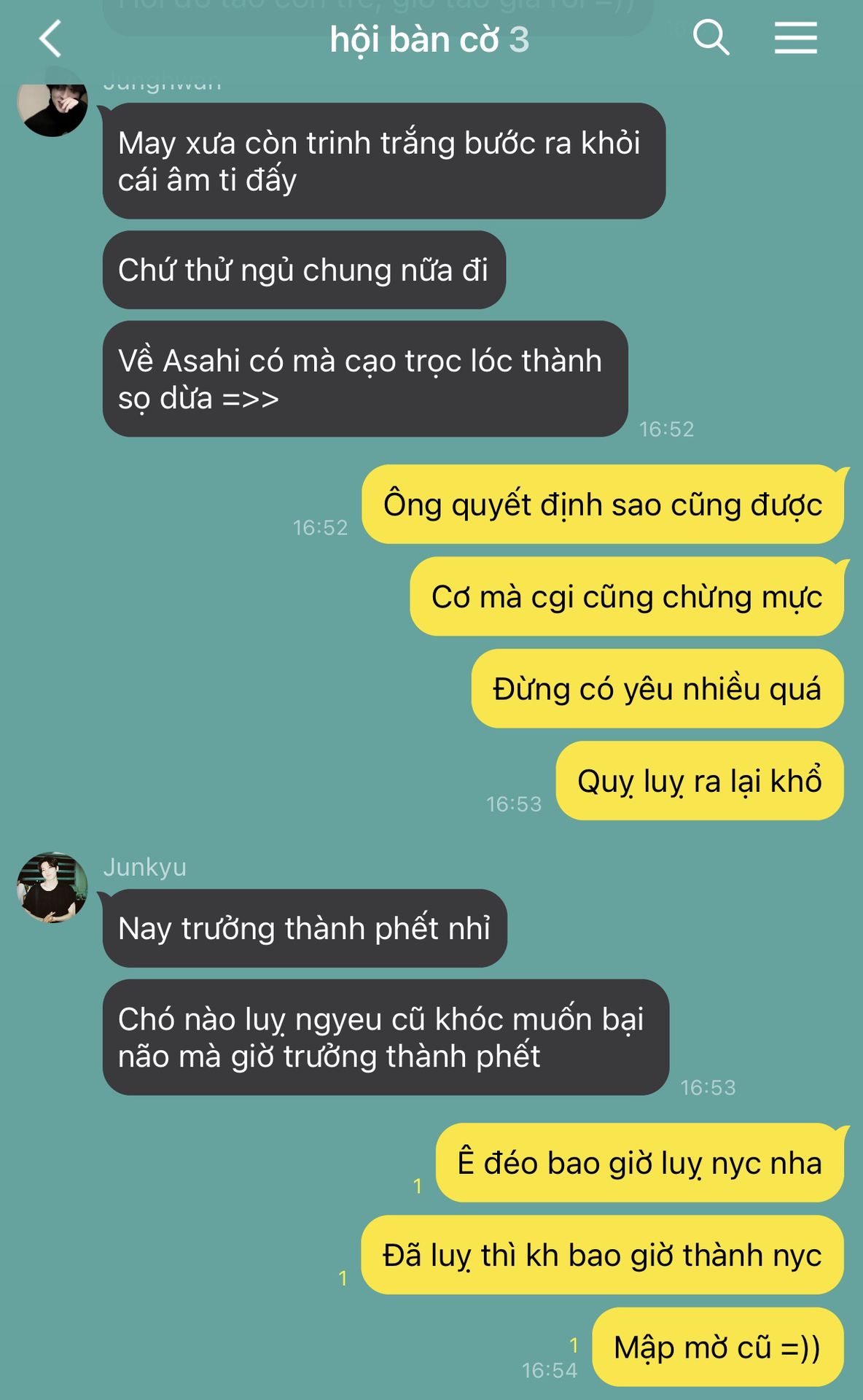
Task: Open the chat menu
Action: (795, 38)
